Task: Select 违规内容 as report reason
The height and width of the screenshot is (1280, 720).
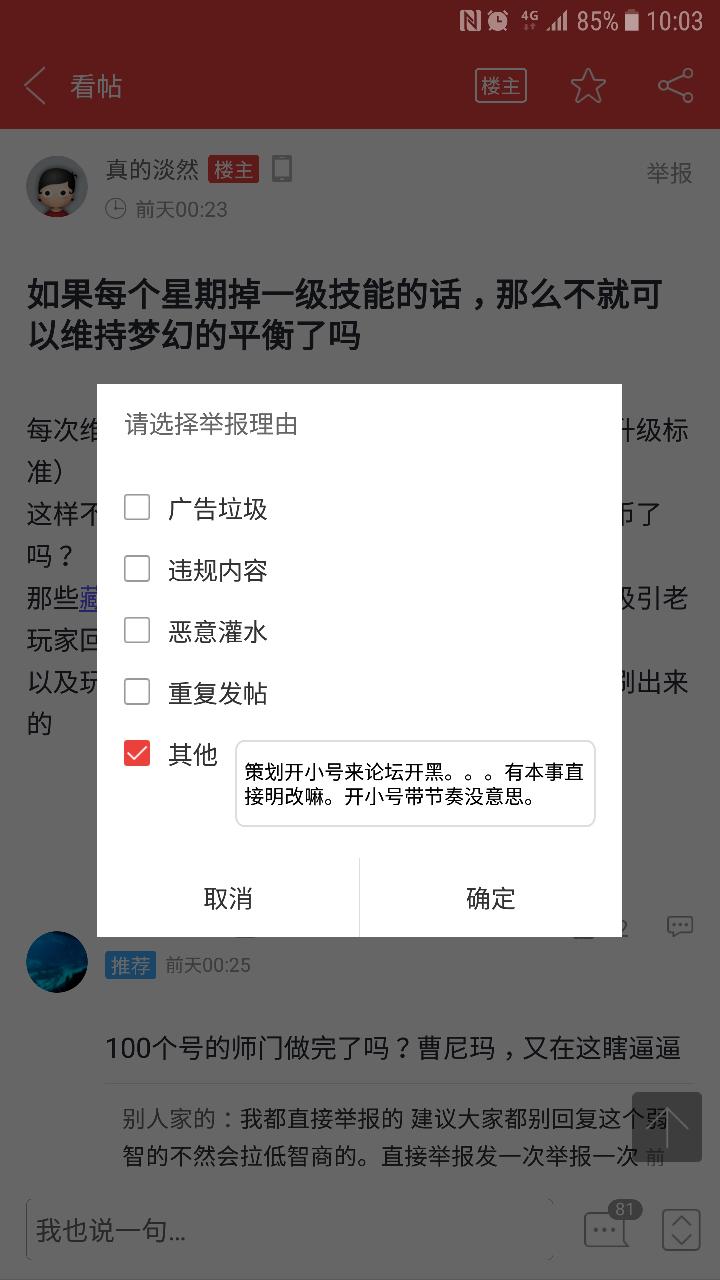Action: click(137, 569)
